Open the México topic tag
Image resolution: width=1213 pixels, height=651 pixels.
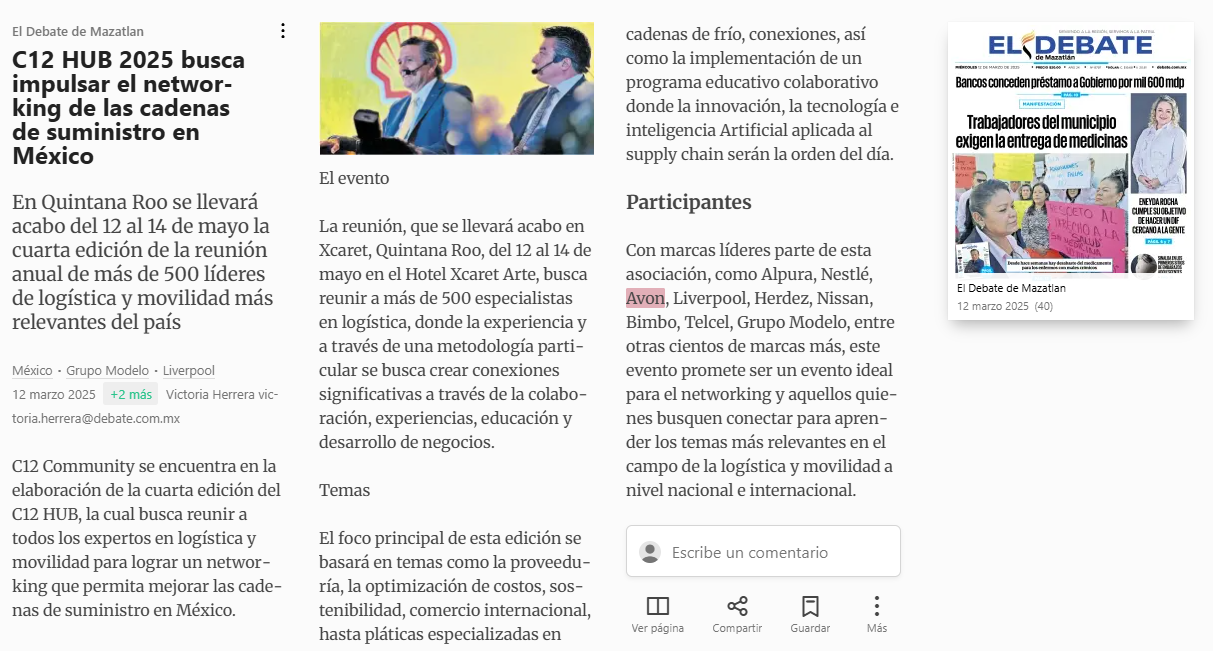pyautogui.click(x=32, y=371)
